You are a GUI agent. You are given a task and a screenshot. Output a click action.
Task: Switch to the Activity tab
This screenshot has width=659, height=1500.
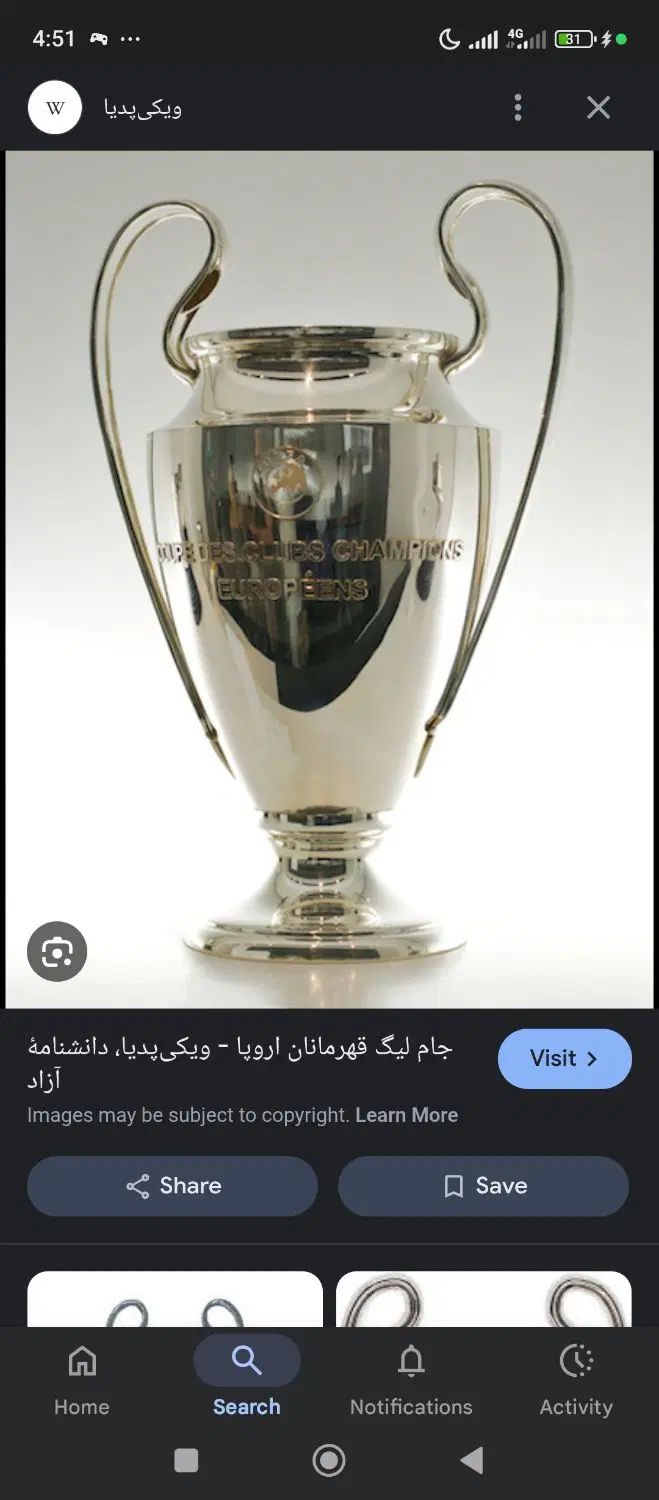(576, 1379)
